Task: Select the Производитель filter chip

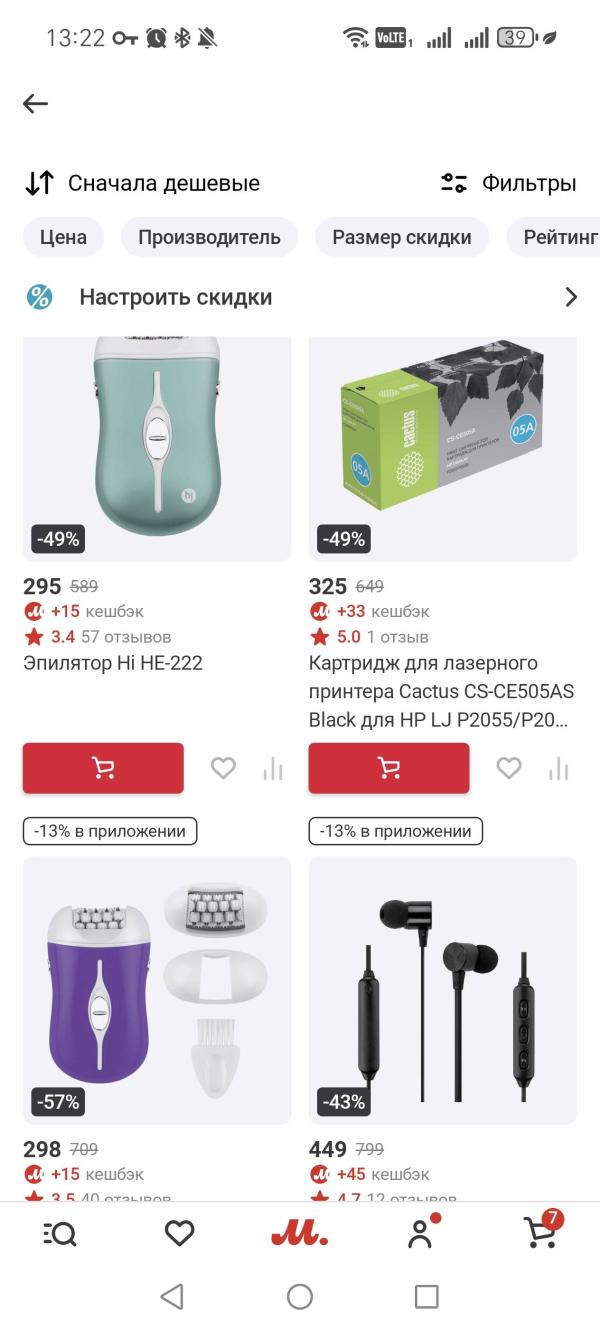Action: (x=209, y=237)
